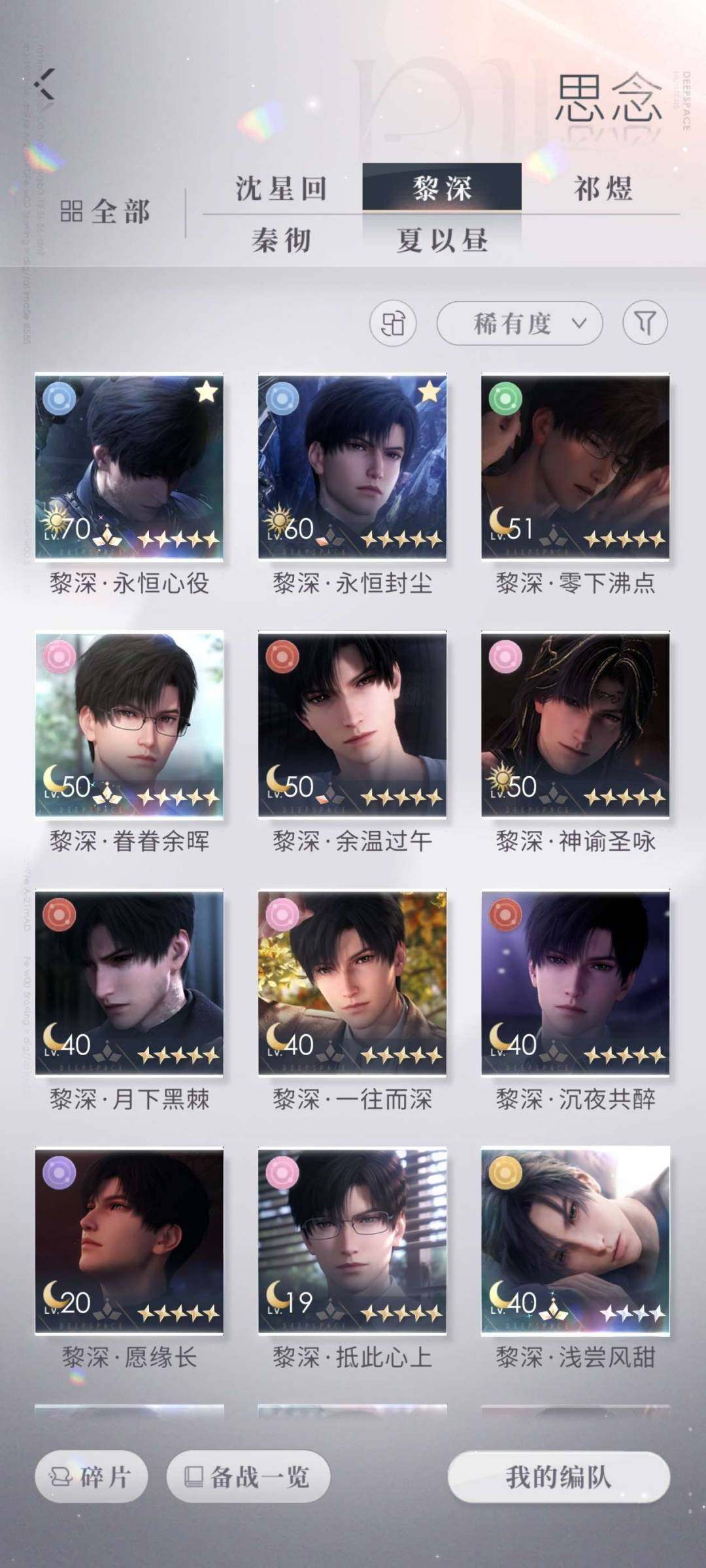The width and height of the screenshot is (706, 1568).
Task: Switch to the 沈星回 tab
Action: [x=281, y=189]
